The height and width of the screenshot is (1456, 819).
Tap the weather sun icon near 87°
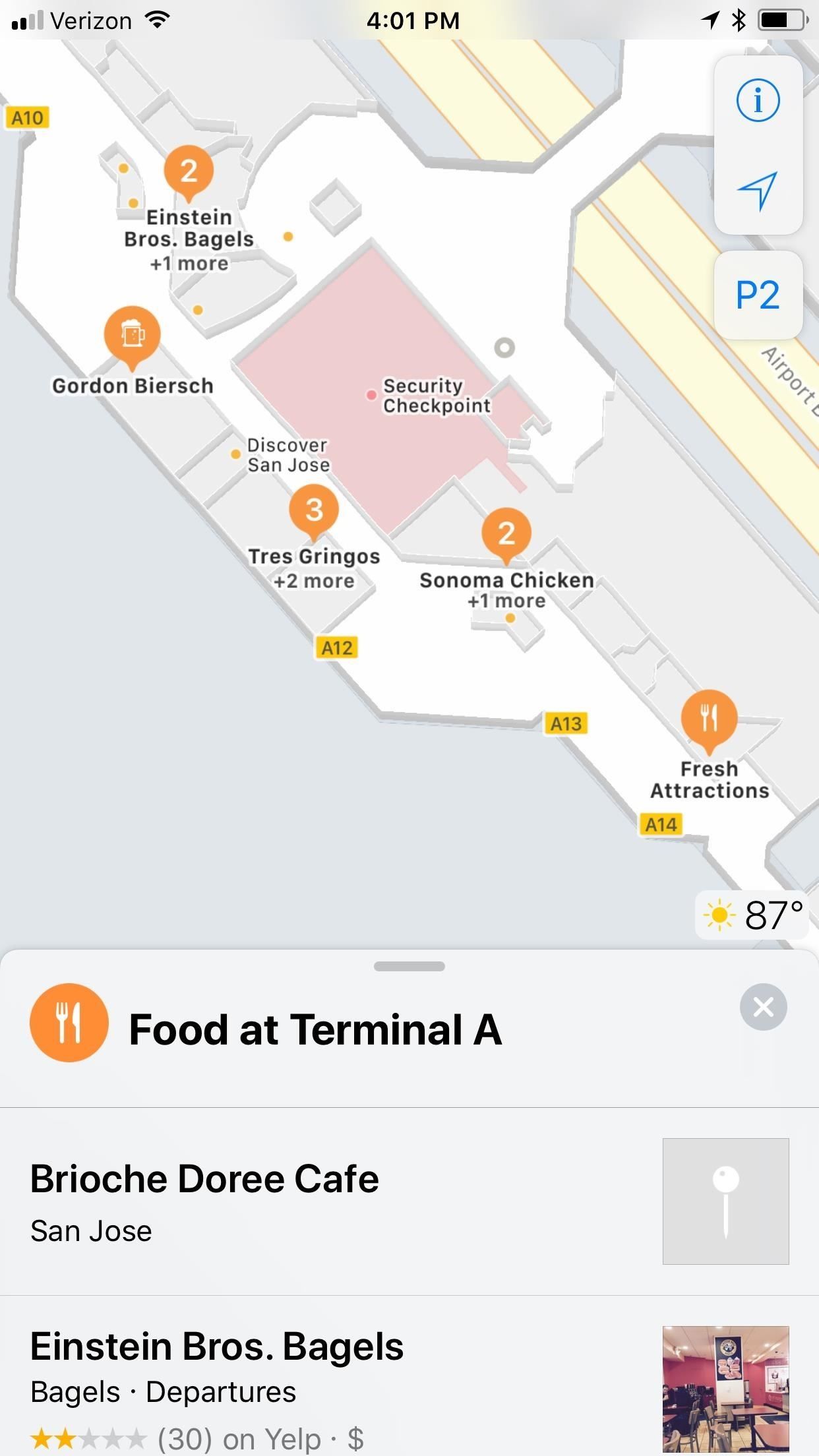click(718, 915)
